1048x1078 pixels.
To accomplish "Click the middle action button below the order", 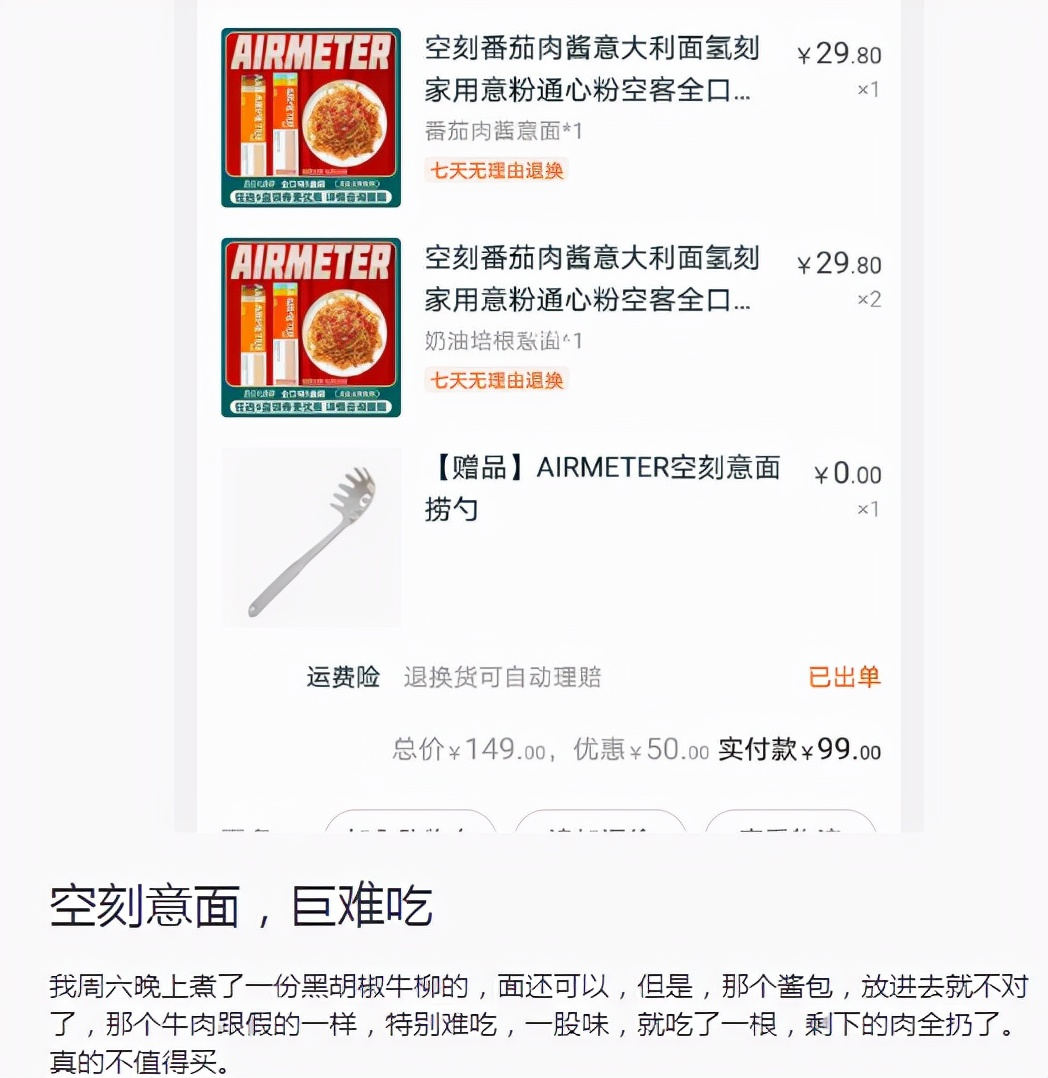I will [601, 825].
